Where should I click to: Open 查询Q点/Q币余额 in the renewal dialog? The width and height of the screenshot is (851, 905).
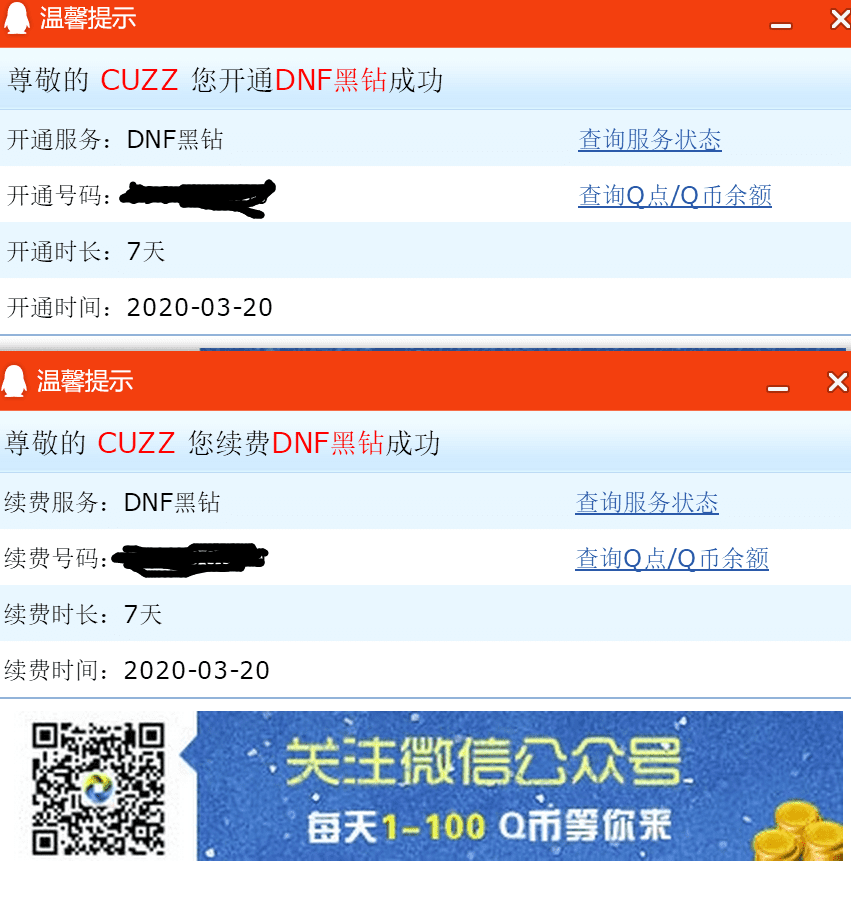(671, 558)
